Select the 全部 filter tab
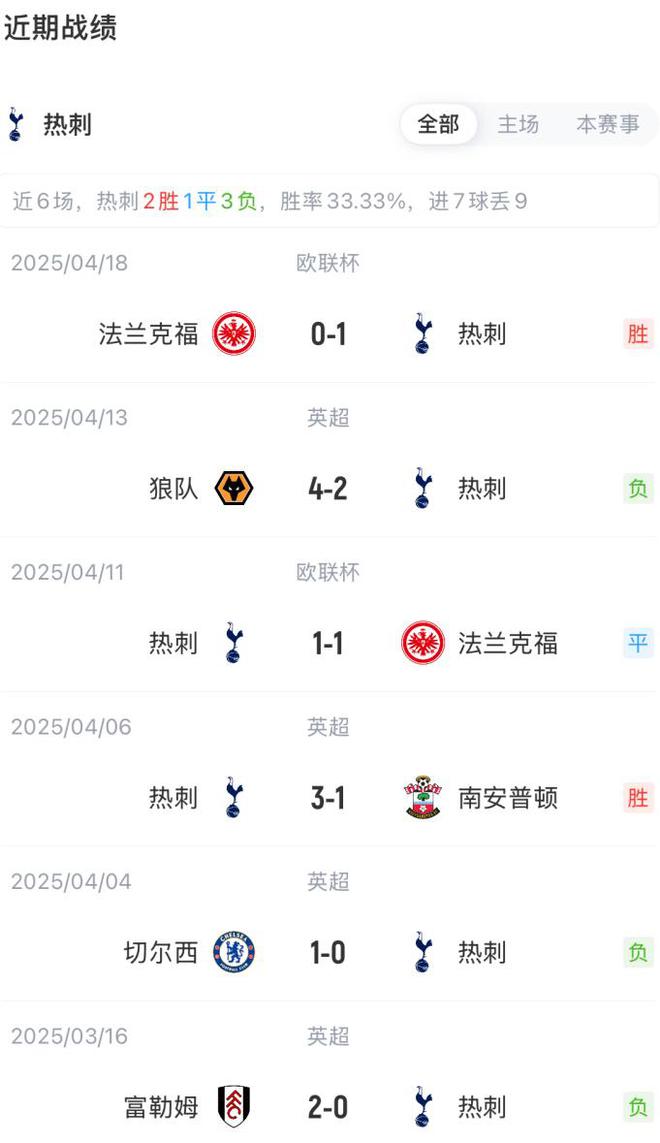The height and width of the screenshot is (1143, 660). 438,125
